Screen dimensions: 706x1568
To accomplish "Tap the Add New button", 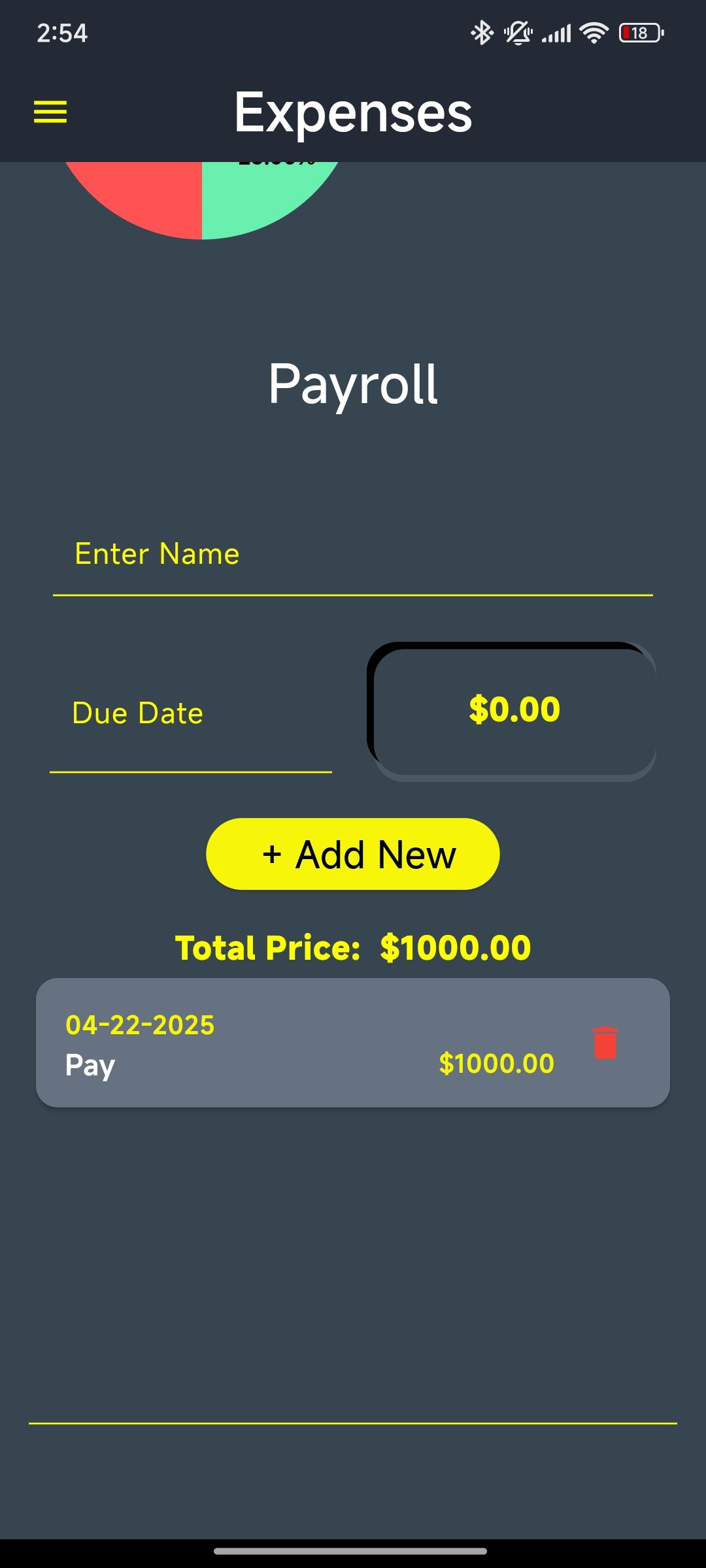I will [x=353, y=854].
